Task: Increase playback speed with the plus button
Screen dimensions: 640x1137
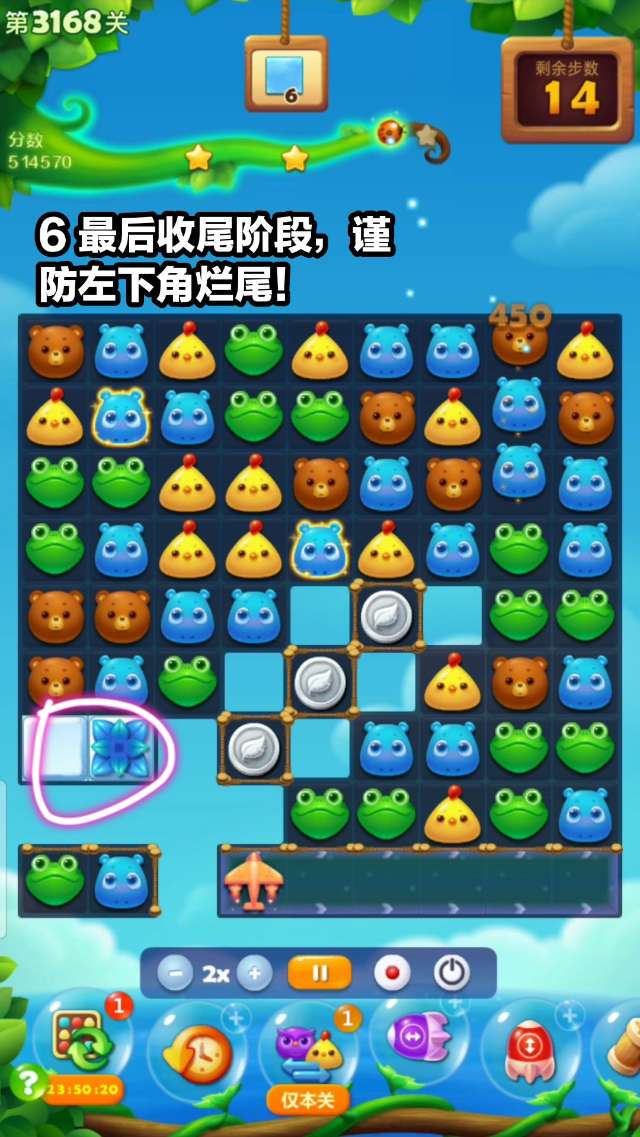Action: point(254,973)
